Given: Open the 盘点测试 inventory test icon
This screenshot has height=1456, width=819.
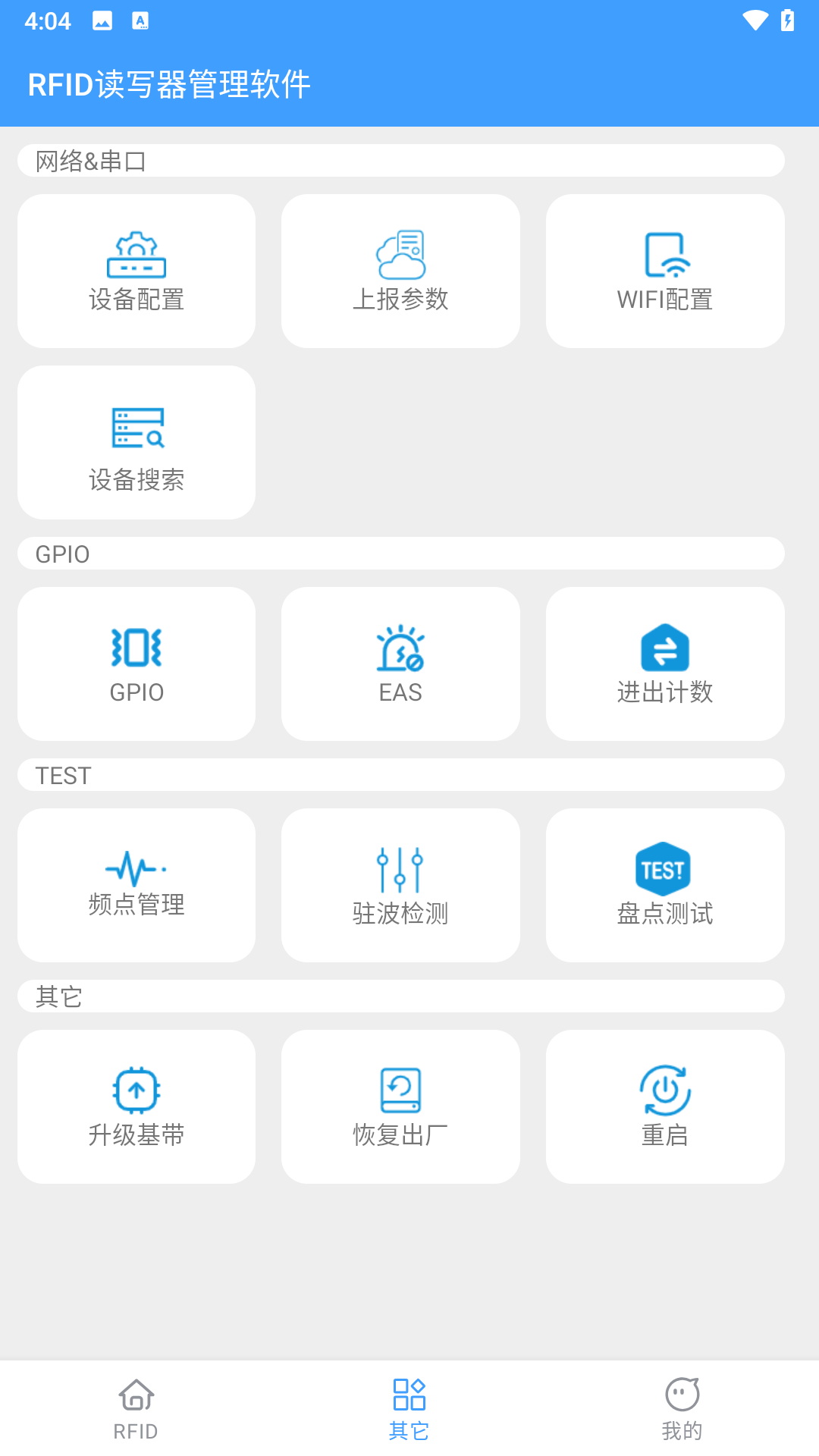Looking at the screenshot, I should pyautogui.click(x=665, y=884).
